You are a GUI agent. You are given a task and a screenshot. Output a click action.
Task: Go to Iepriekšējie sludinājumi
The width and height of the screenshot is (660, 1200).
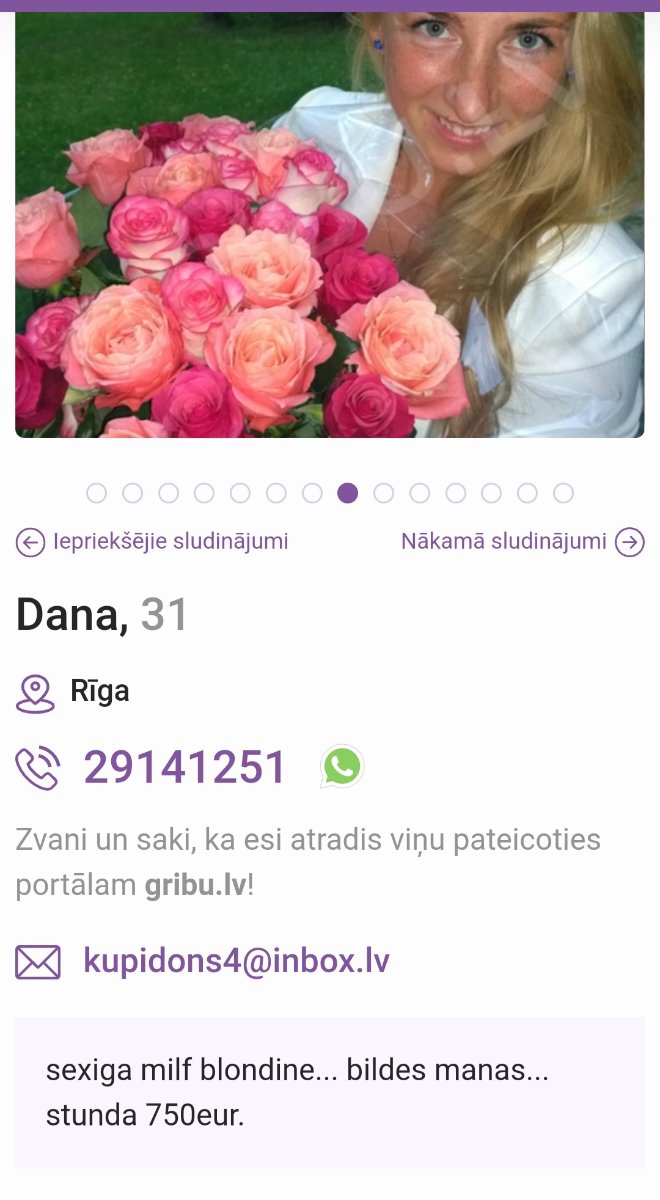[153, 542]
